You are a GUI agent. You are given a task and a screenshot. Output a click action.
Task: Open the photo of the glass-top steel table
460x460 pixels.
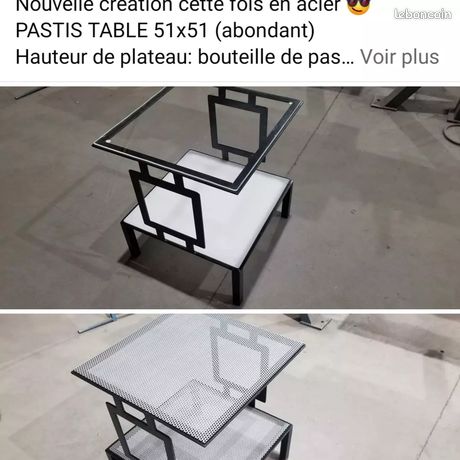coord(230,197)
